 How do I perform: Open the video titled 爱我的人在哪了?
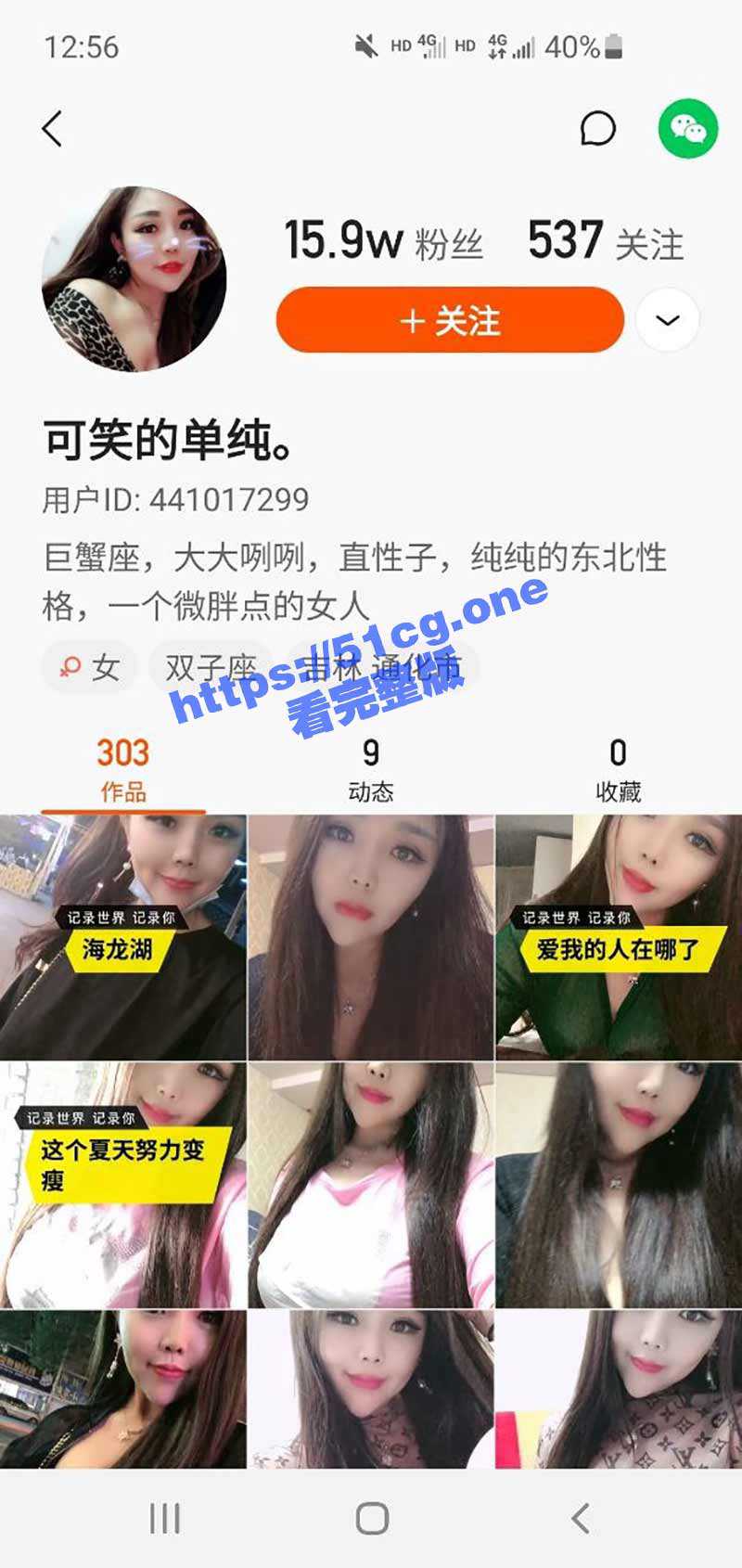(x=619, y=937)
